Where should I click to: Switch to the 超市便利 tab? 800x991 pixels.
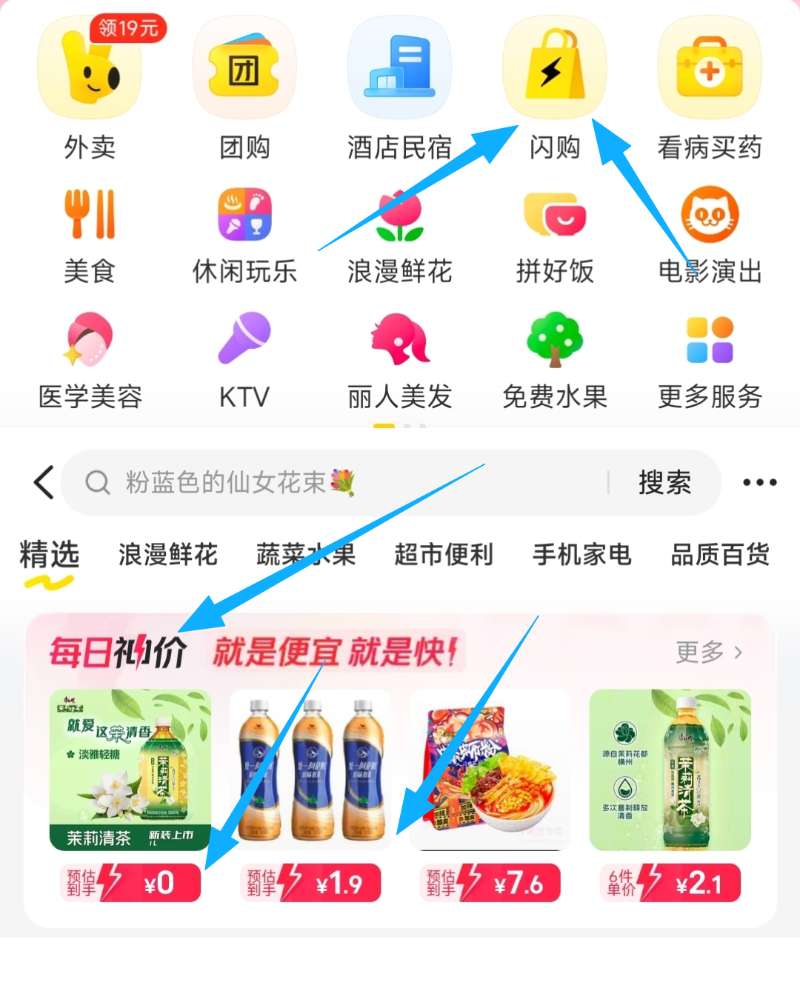tap(444, 556)
